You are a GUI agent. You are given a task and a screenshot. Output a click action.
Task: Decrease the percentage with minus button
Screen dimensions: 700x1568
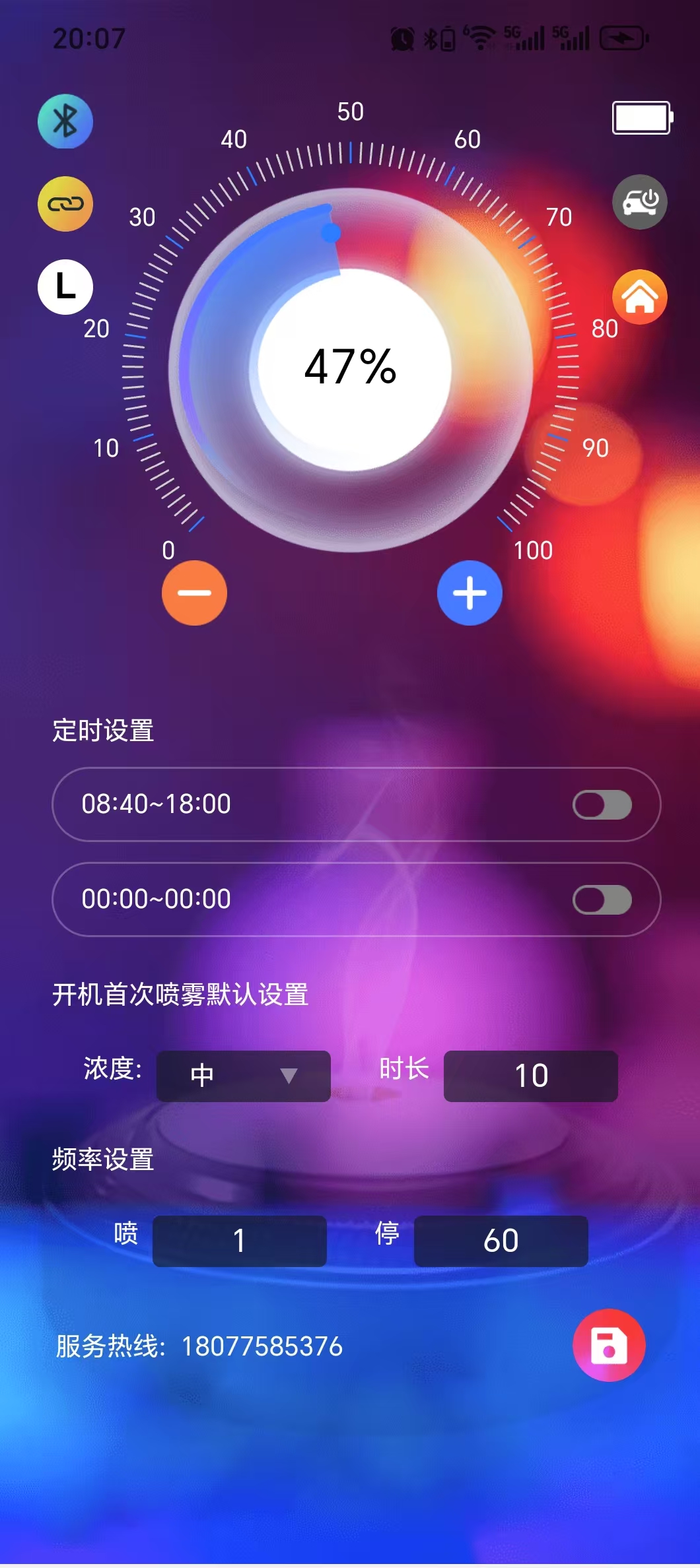(x=194, y=593)
